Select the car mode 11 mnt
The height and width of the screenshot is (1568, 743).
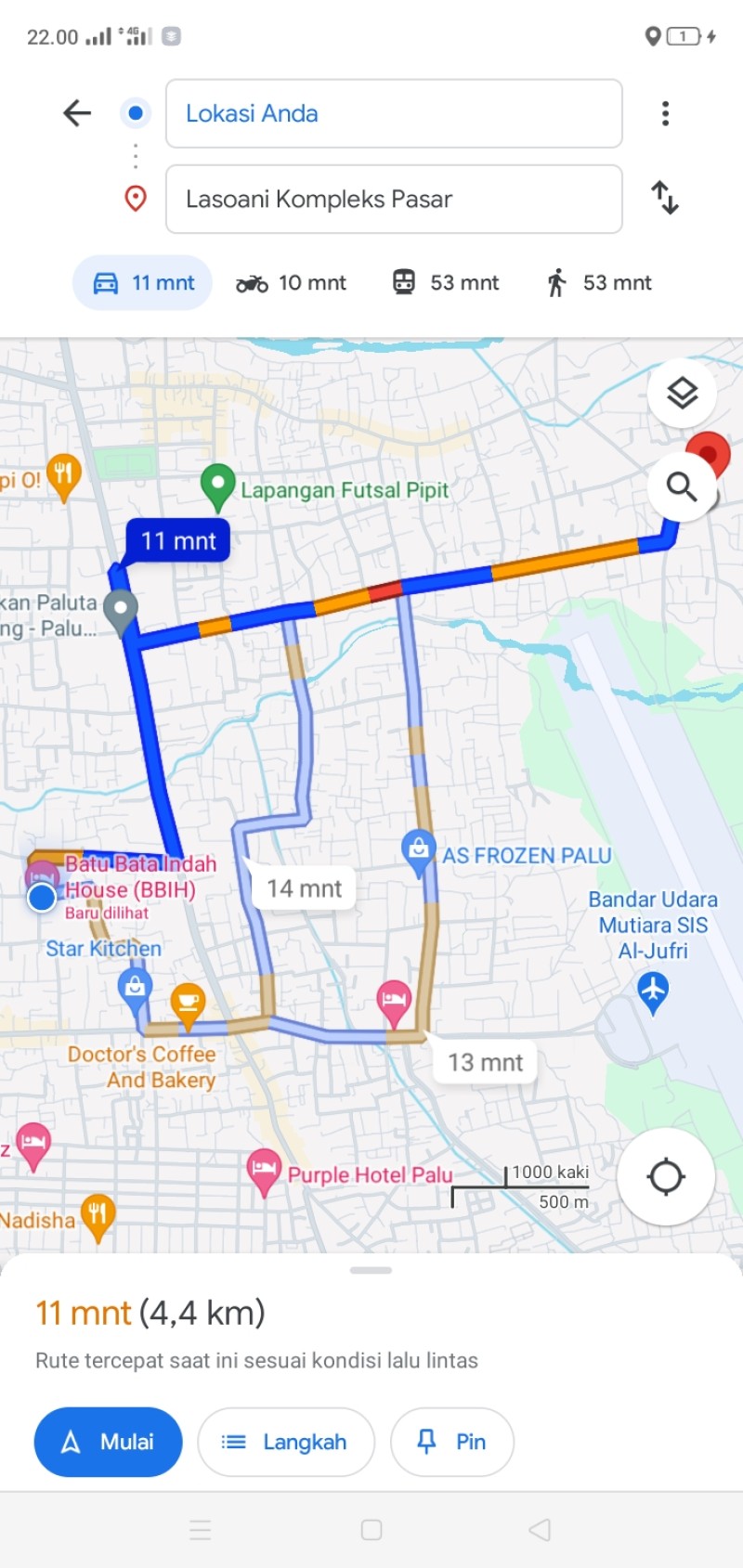(143, 282)
